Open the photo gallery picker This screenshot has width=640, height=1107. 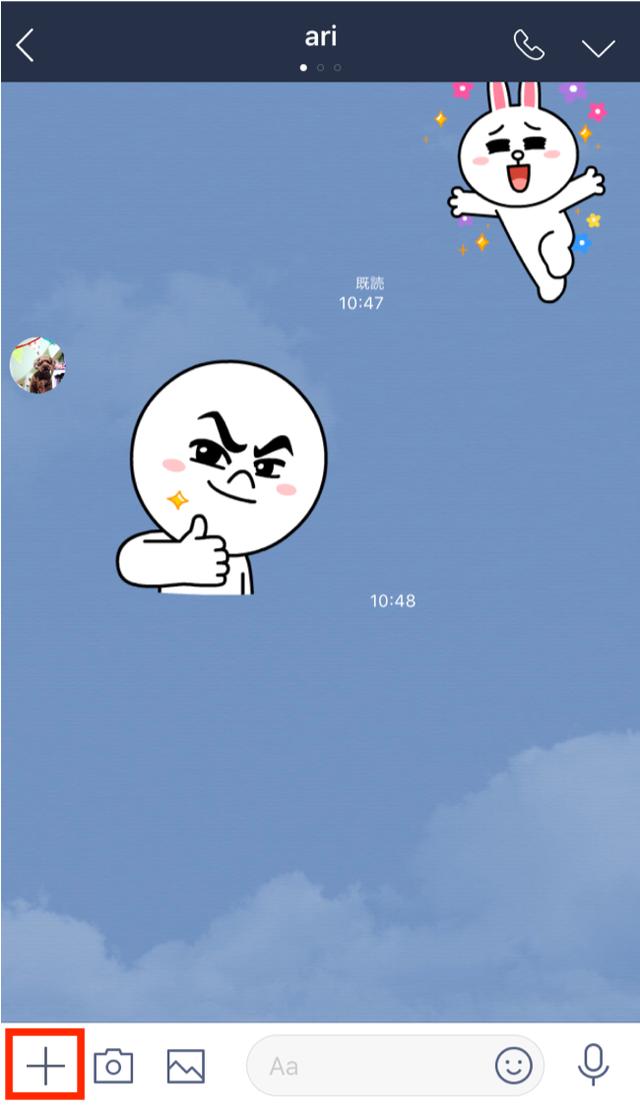(186, 1066)
